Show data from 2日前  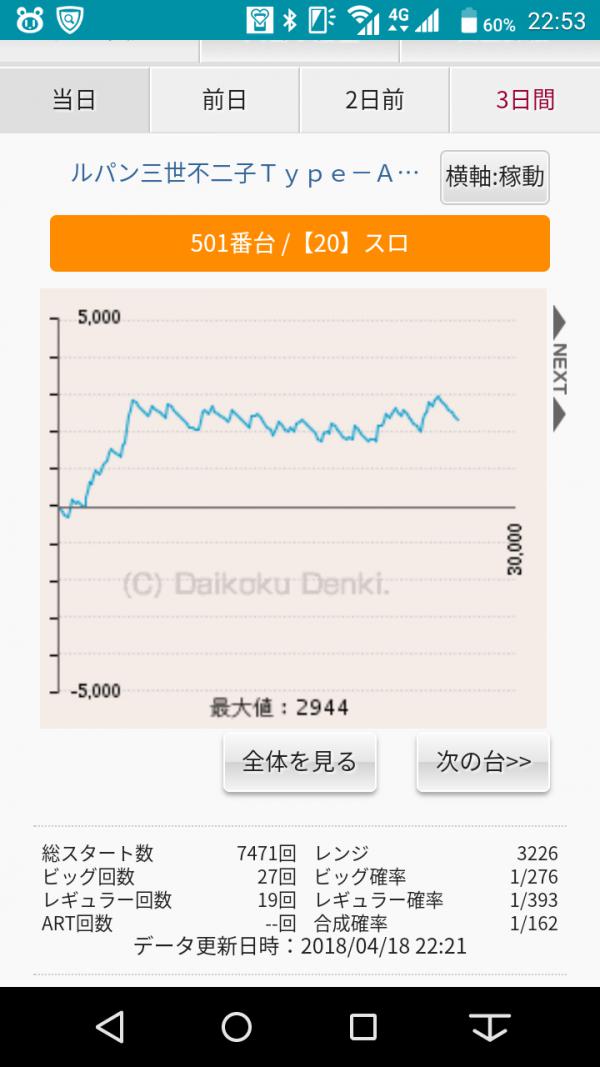[x=374, y=100]
